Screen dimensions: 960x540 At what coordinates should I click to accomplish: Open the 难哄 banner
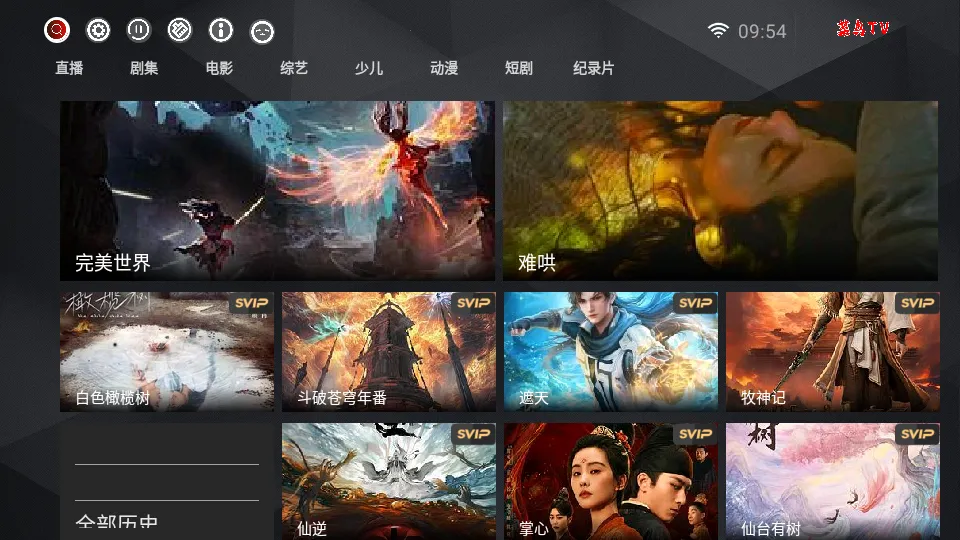pyautogui.click(x=720, y=190)
